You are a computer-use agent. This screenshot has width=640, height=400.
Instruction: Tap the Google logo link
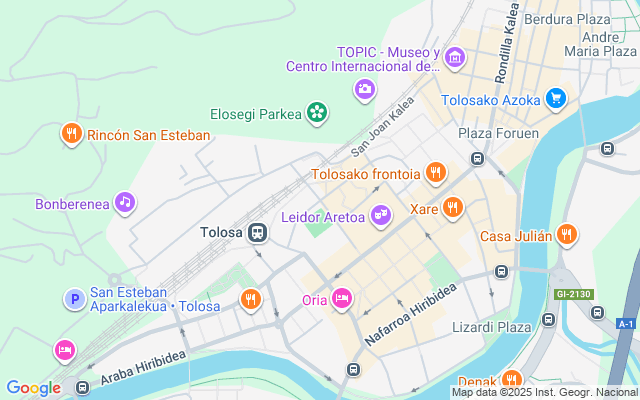34,388
